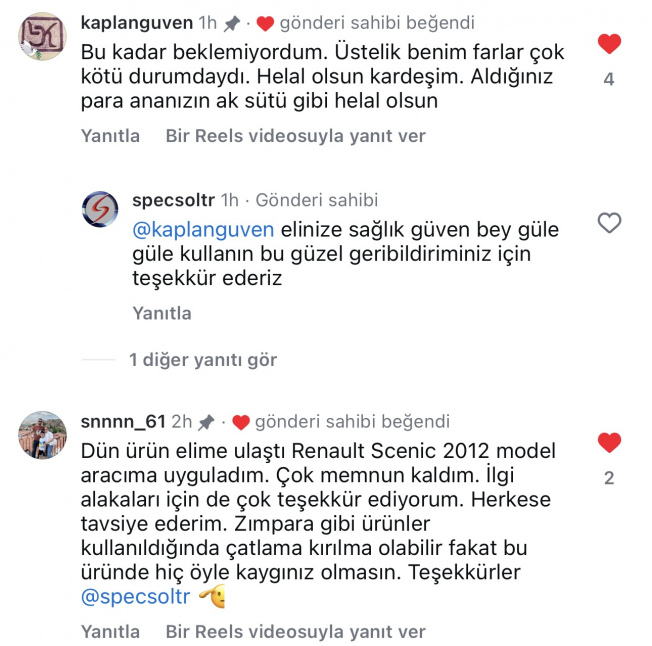Like specsoltr's reply comment
The height and width of the screenshot is (646, 652).
tap(609, 224)
